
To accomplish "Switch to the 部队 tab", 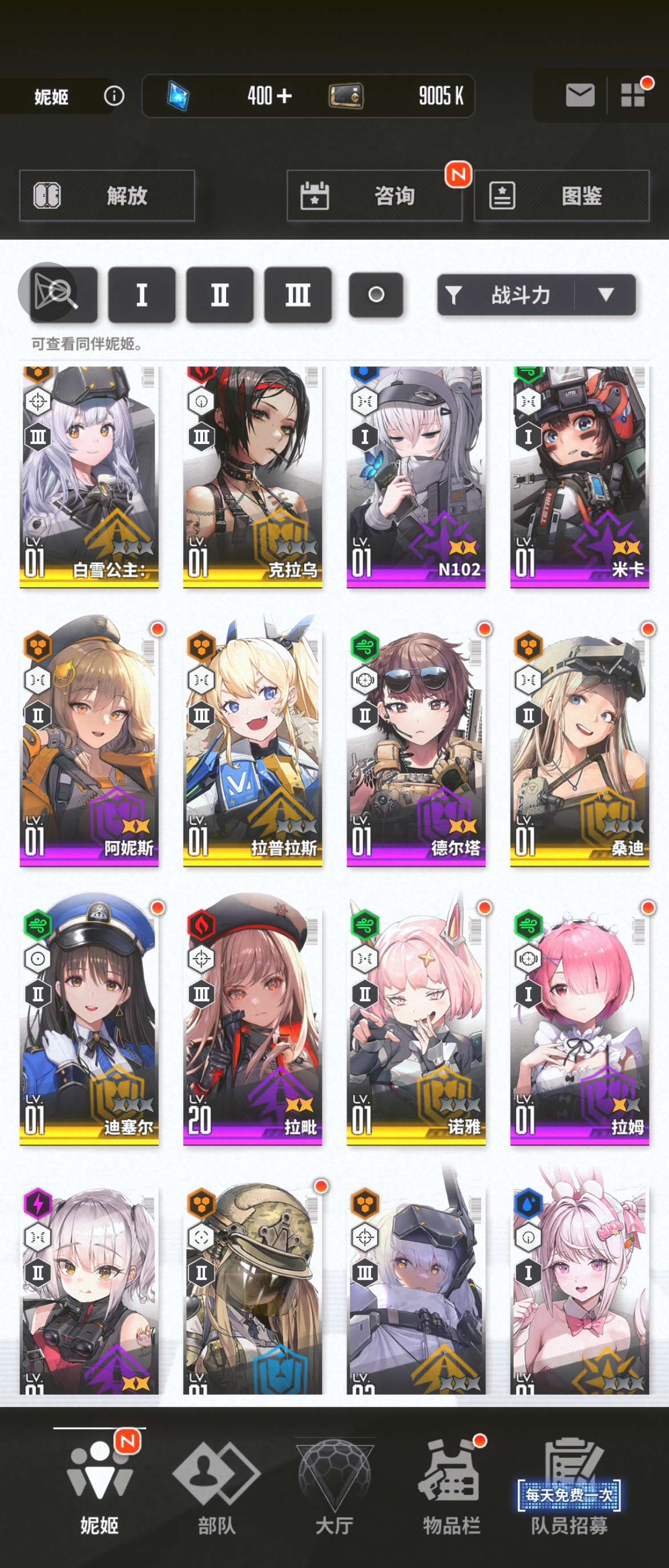I will click(216, 1485).
